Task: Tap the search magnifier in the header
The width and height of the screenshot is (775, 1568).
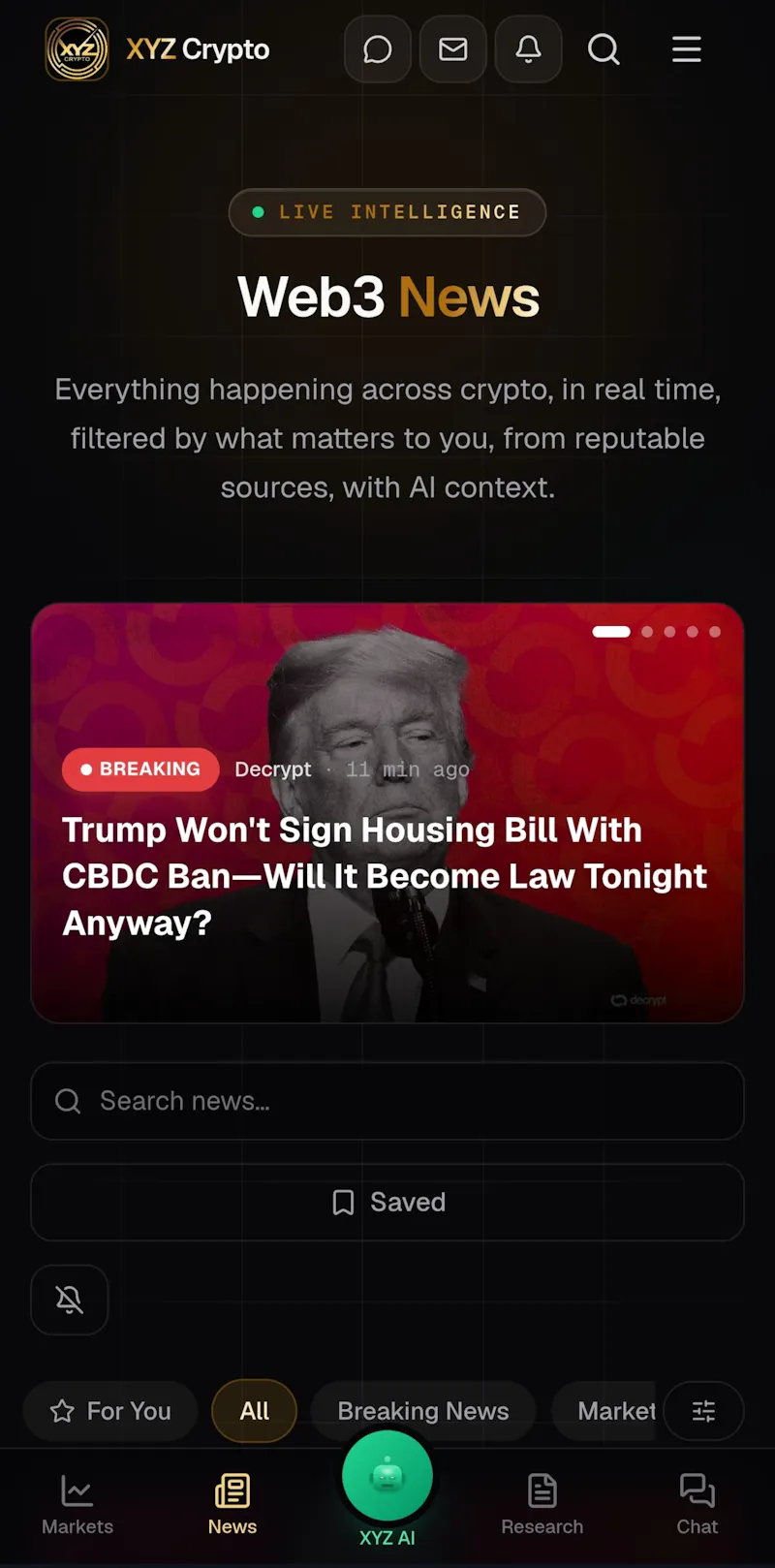Action: 604,49
